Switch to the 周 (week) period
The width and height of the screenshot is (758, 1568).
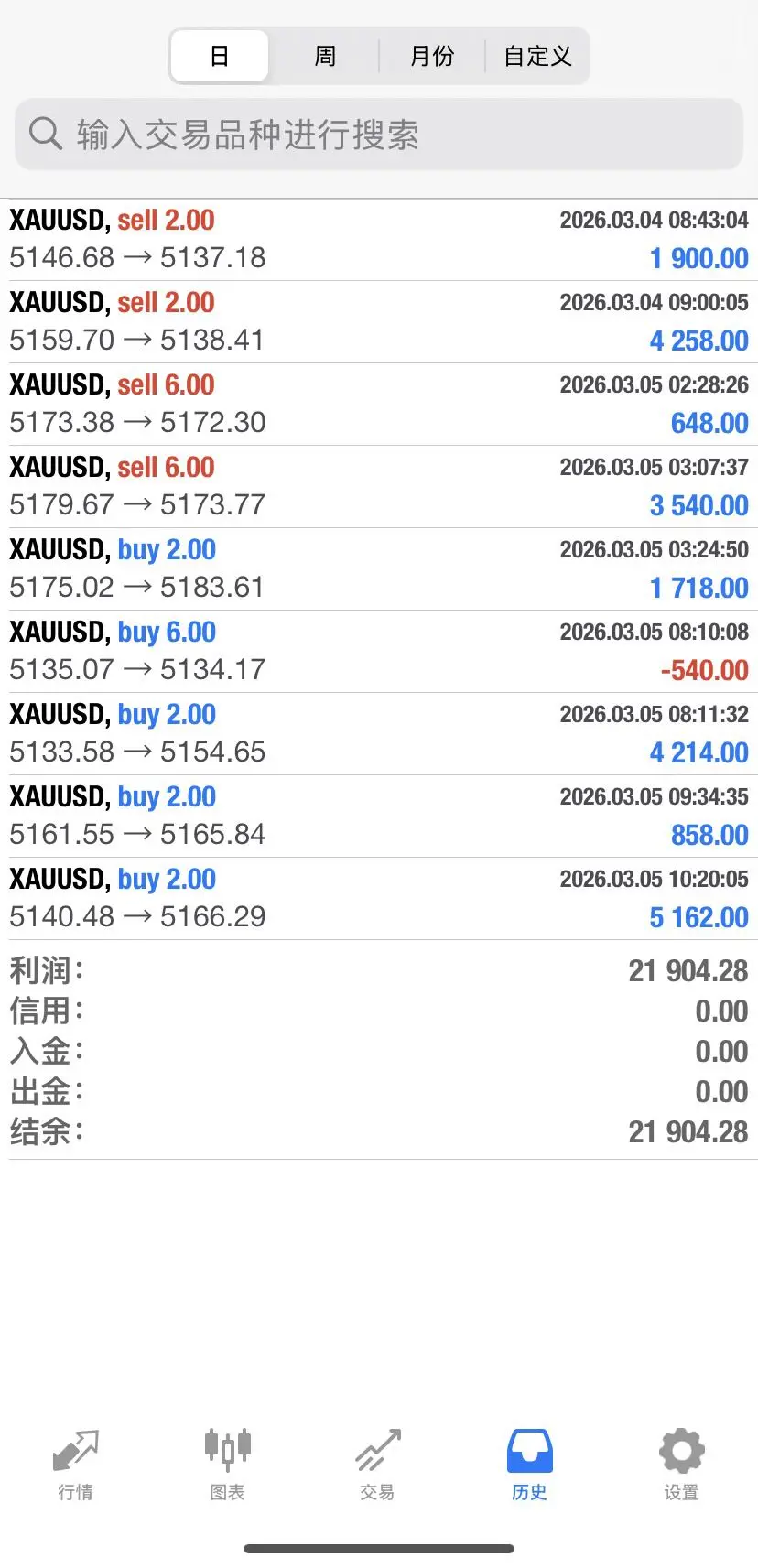click(x=325, y=56)
